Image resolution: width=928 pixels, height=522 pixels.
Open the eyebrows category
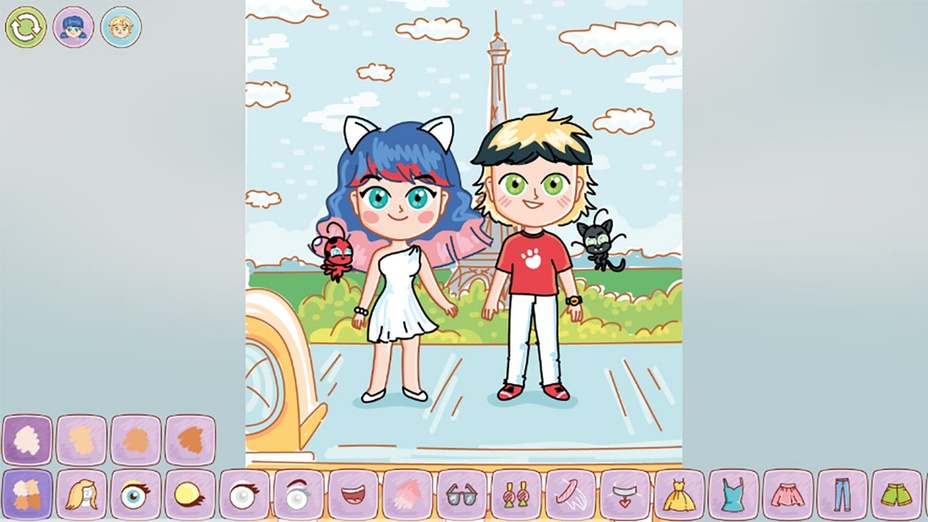298,495
